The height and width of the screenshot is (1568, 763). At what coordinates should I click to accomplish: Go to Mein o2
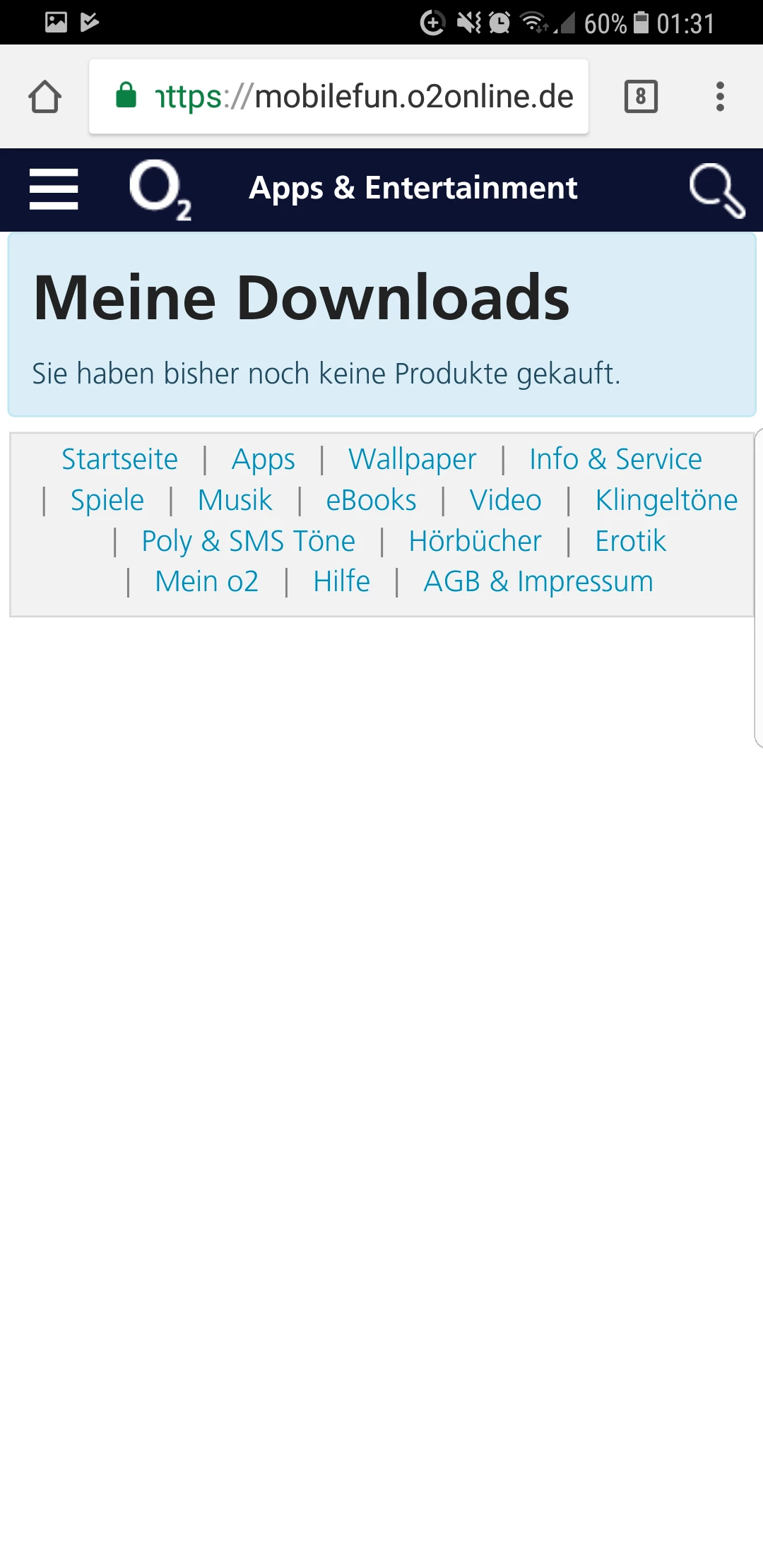coord(206,581)
